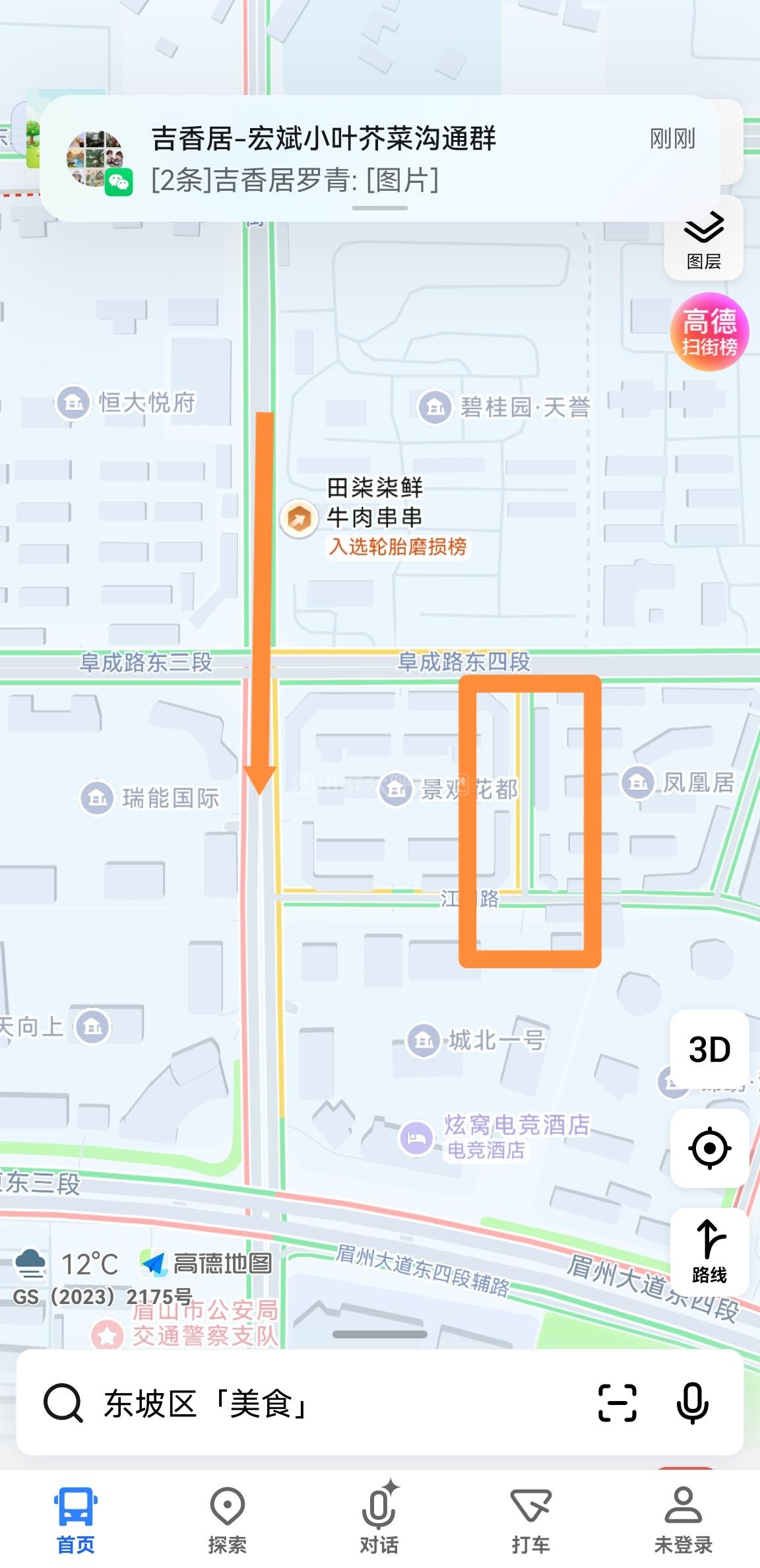Check the 12°C weather widget

click(x=66, y=1264)
